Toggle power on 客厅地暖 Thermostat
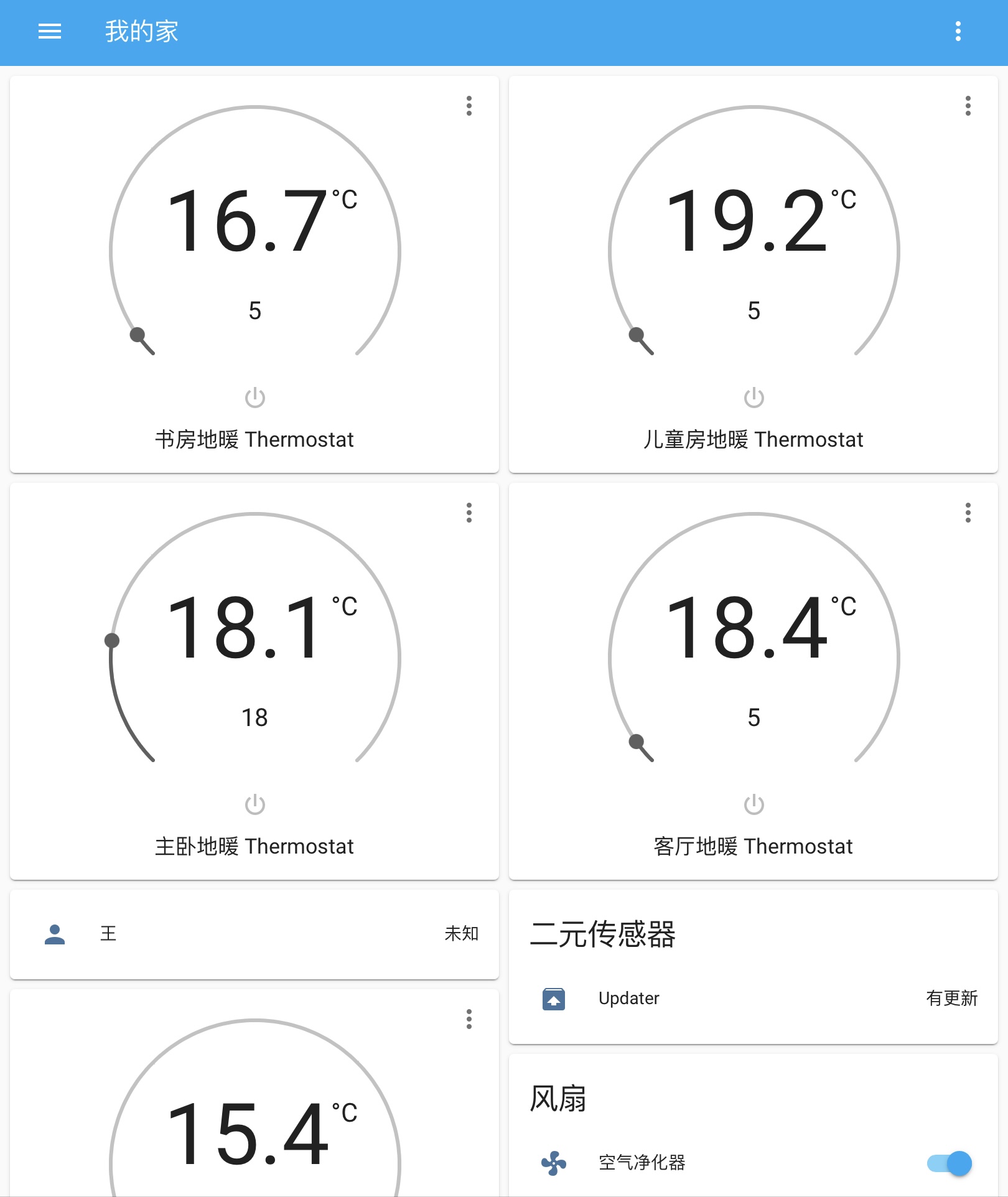 [x=754, y=804]
